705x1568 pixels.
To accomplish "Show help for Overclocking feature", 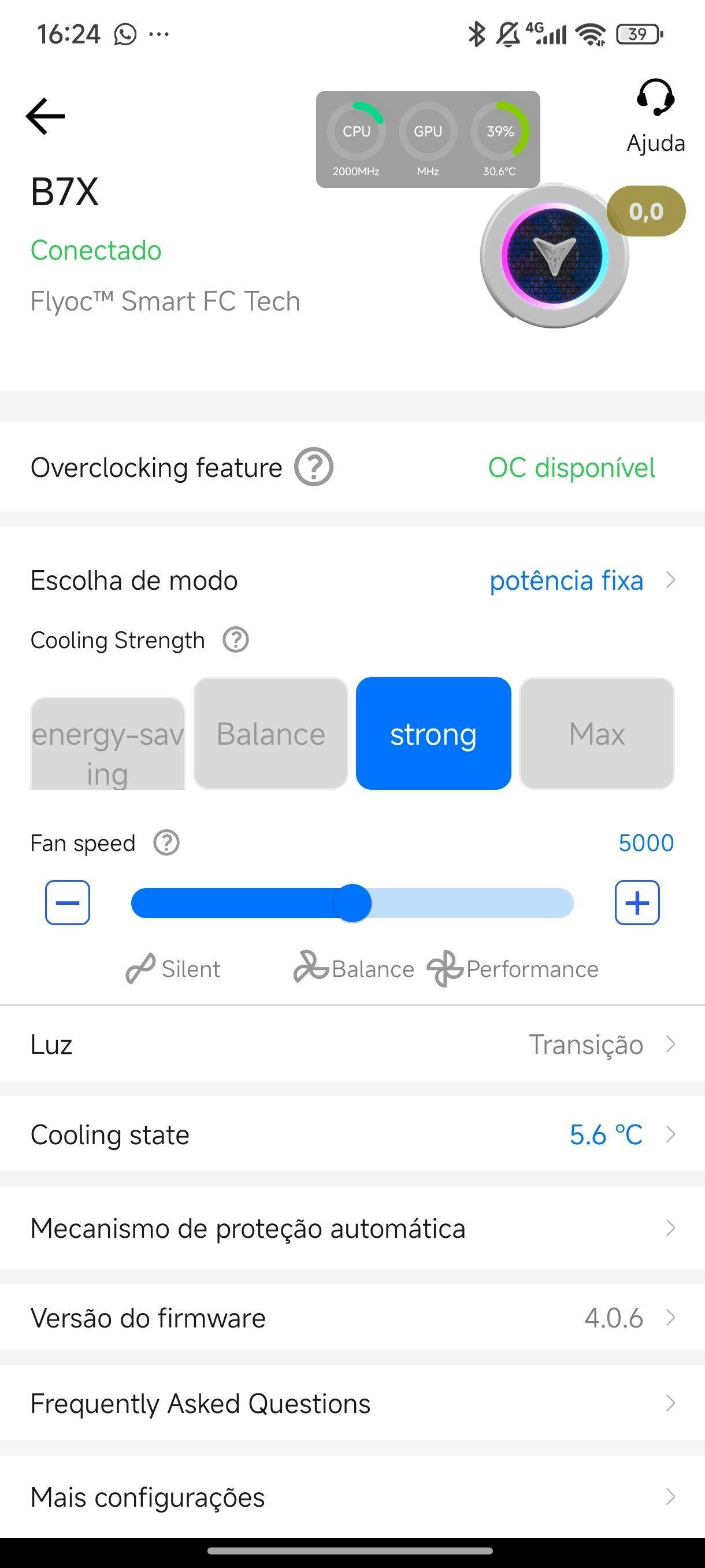I will pos(313,468).
